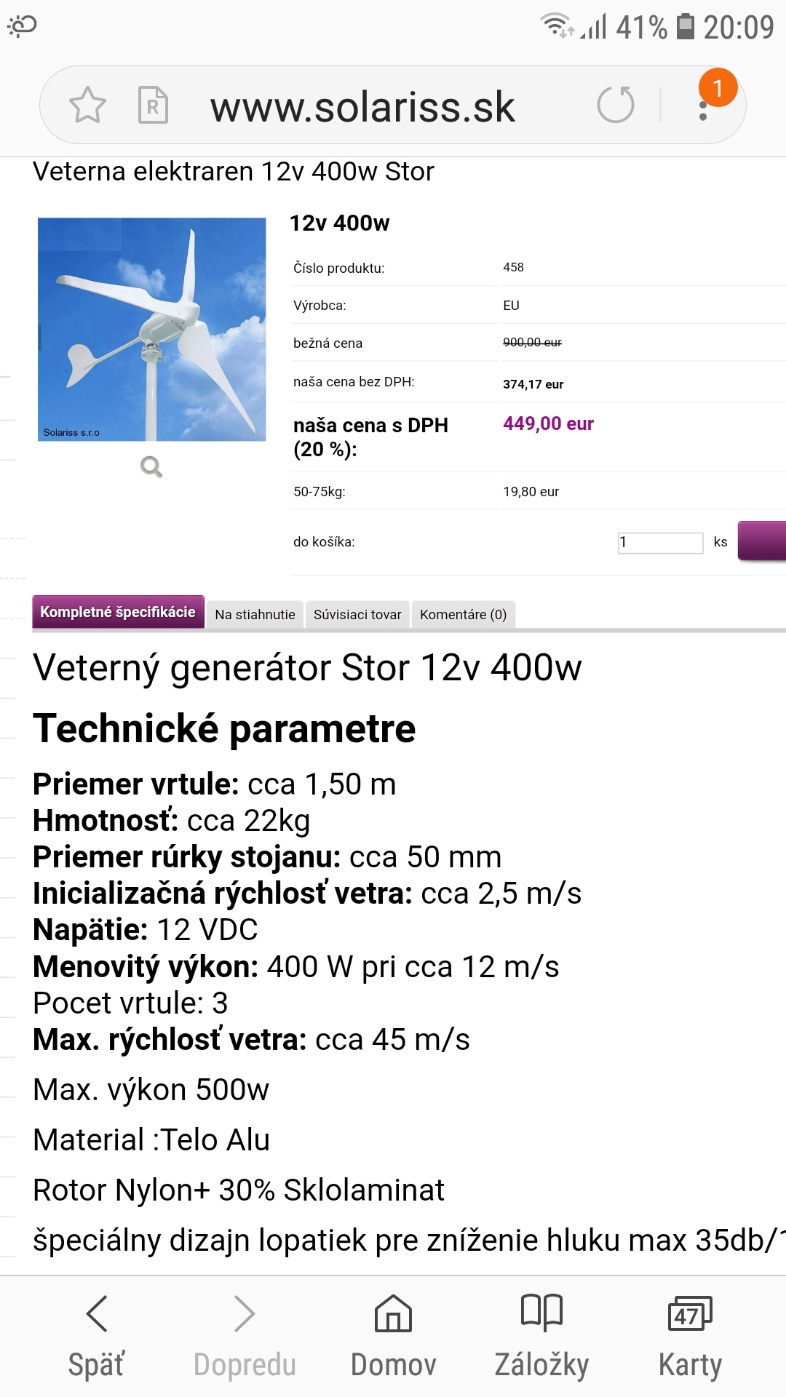786x1397 pixels.
Task: Open the Súvisiaci tovar tab
Action: click(x=357, y=615)
